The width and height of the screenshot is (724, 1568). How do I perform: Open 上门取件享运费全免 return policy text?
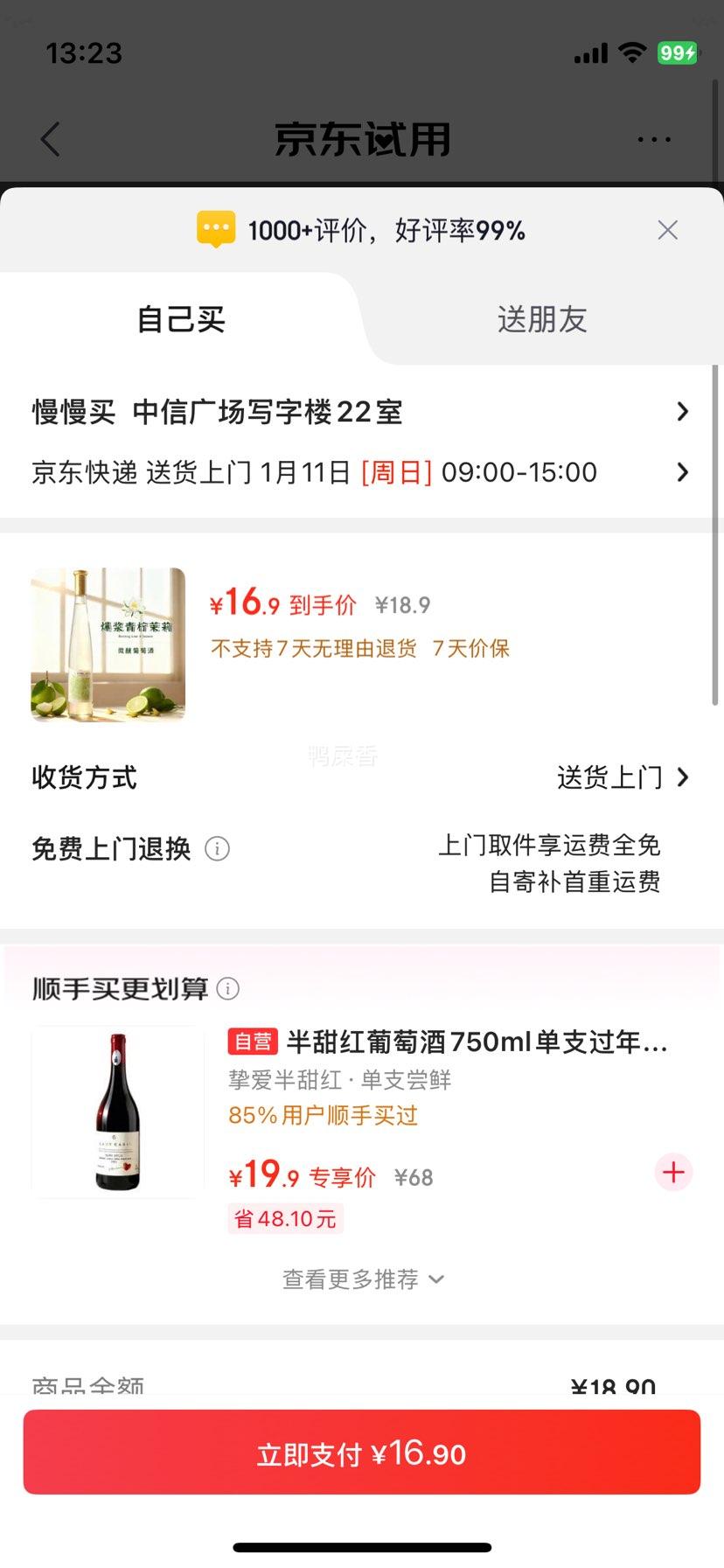[551, 846]
